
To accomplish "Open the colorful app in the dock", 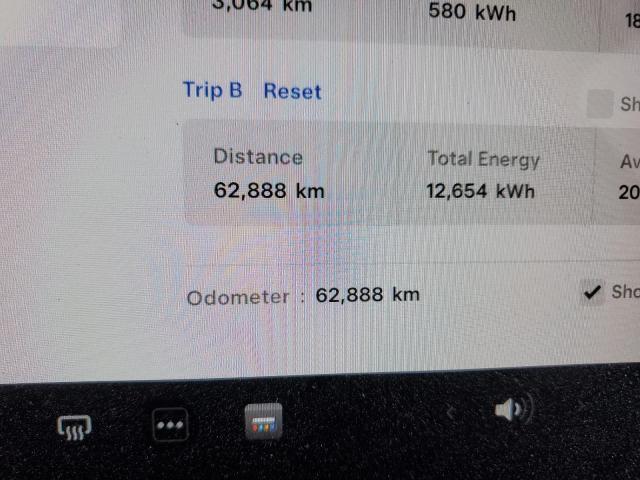I will 263,423.
